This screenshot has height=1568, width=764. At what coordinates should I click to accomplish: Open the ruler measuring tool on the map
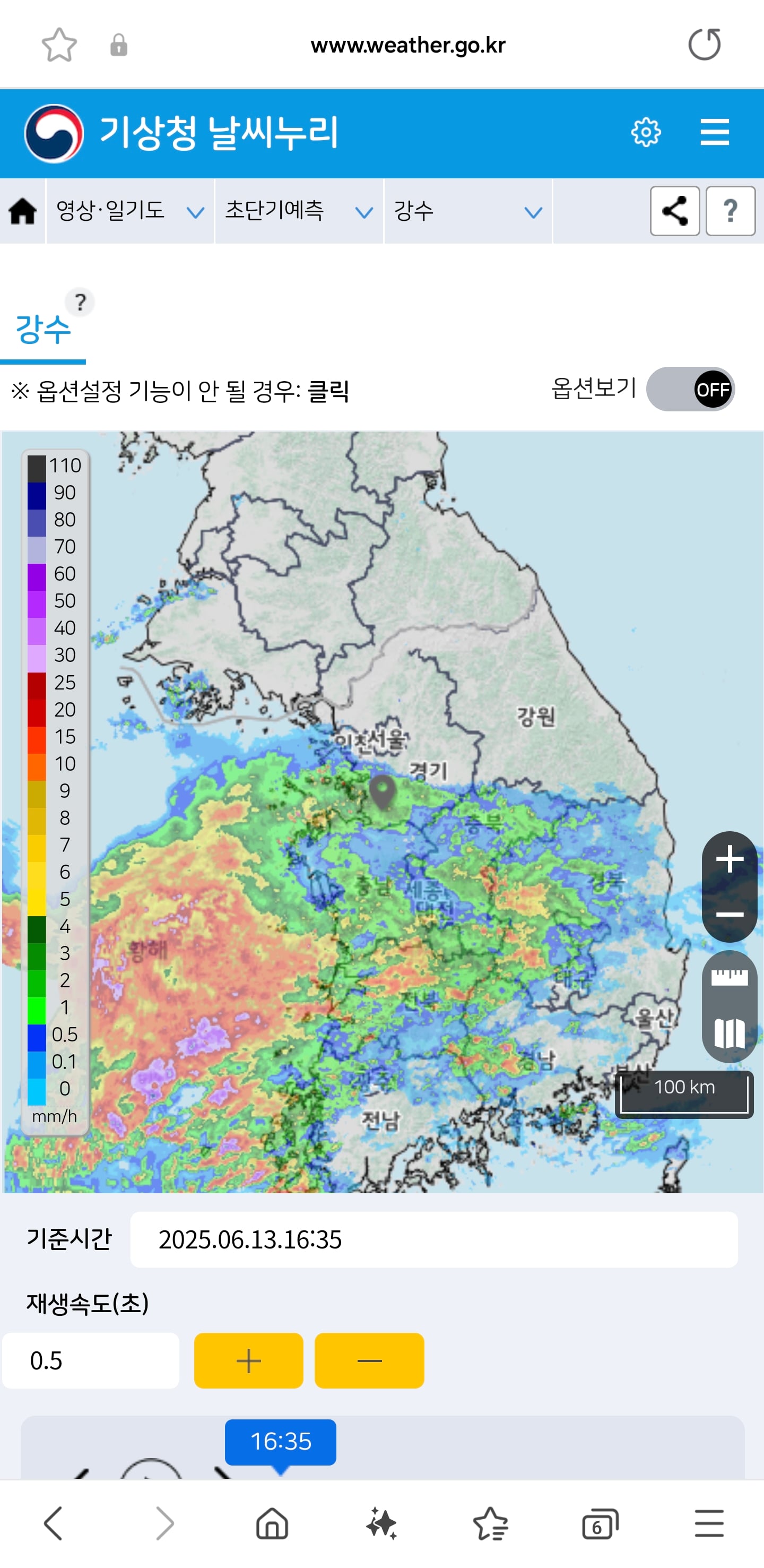(x=730, y=978)
